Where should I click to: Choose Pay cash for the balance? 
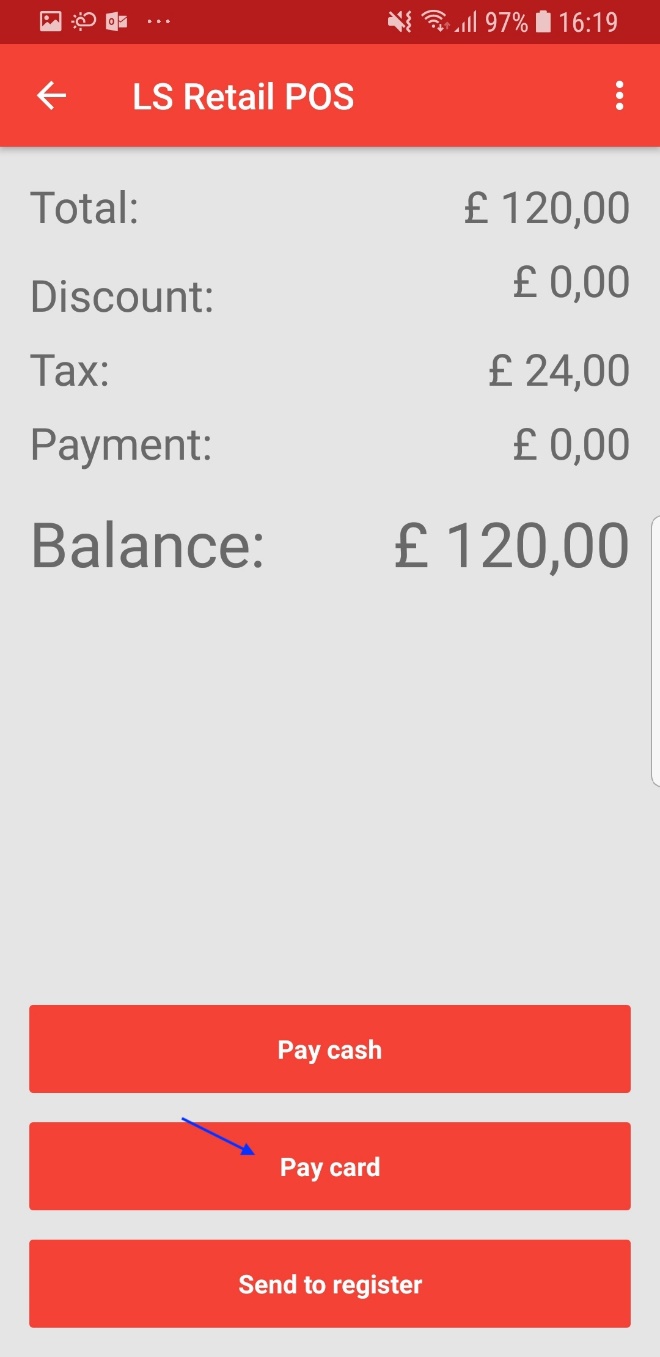pos(330,1049)
